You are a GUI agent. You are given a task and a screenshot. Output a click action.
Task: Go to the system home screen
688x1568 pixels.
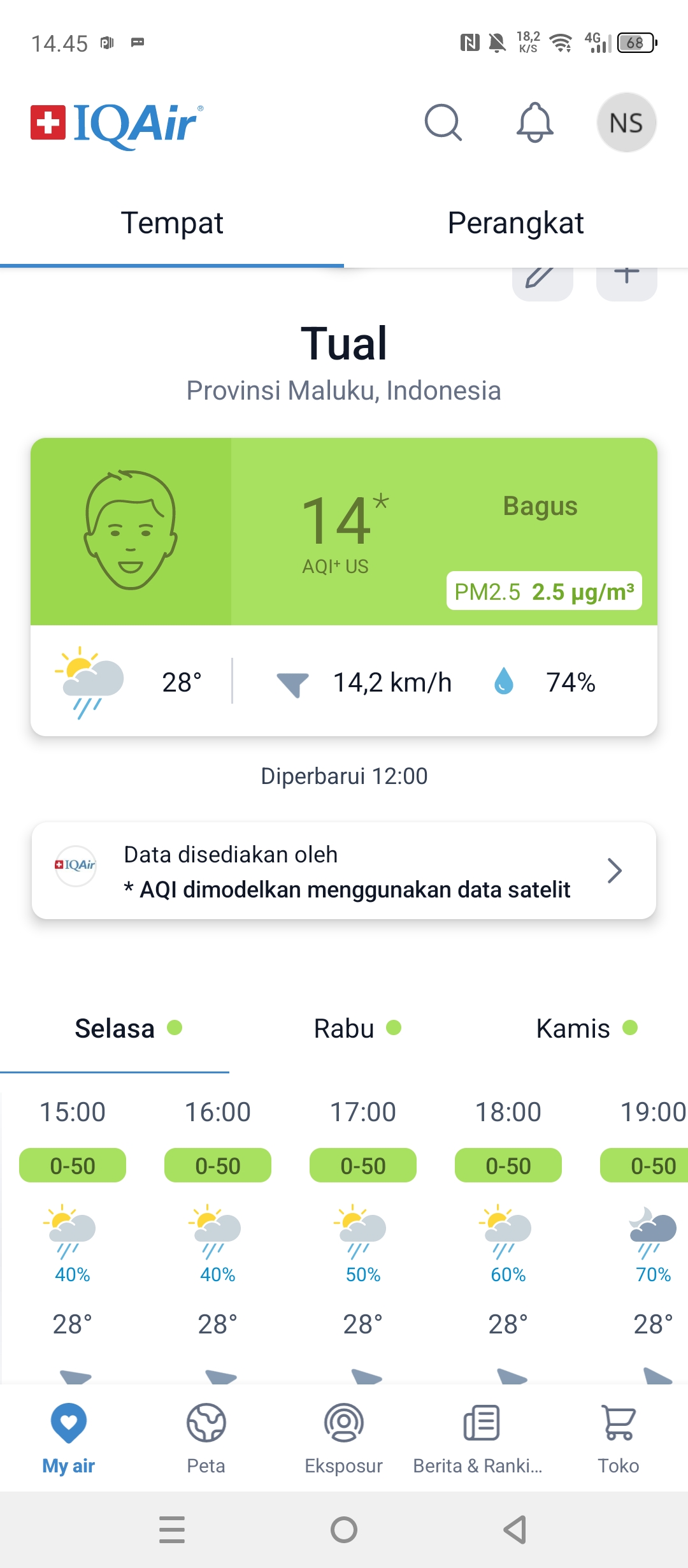click(344, 1530)
